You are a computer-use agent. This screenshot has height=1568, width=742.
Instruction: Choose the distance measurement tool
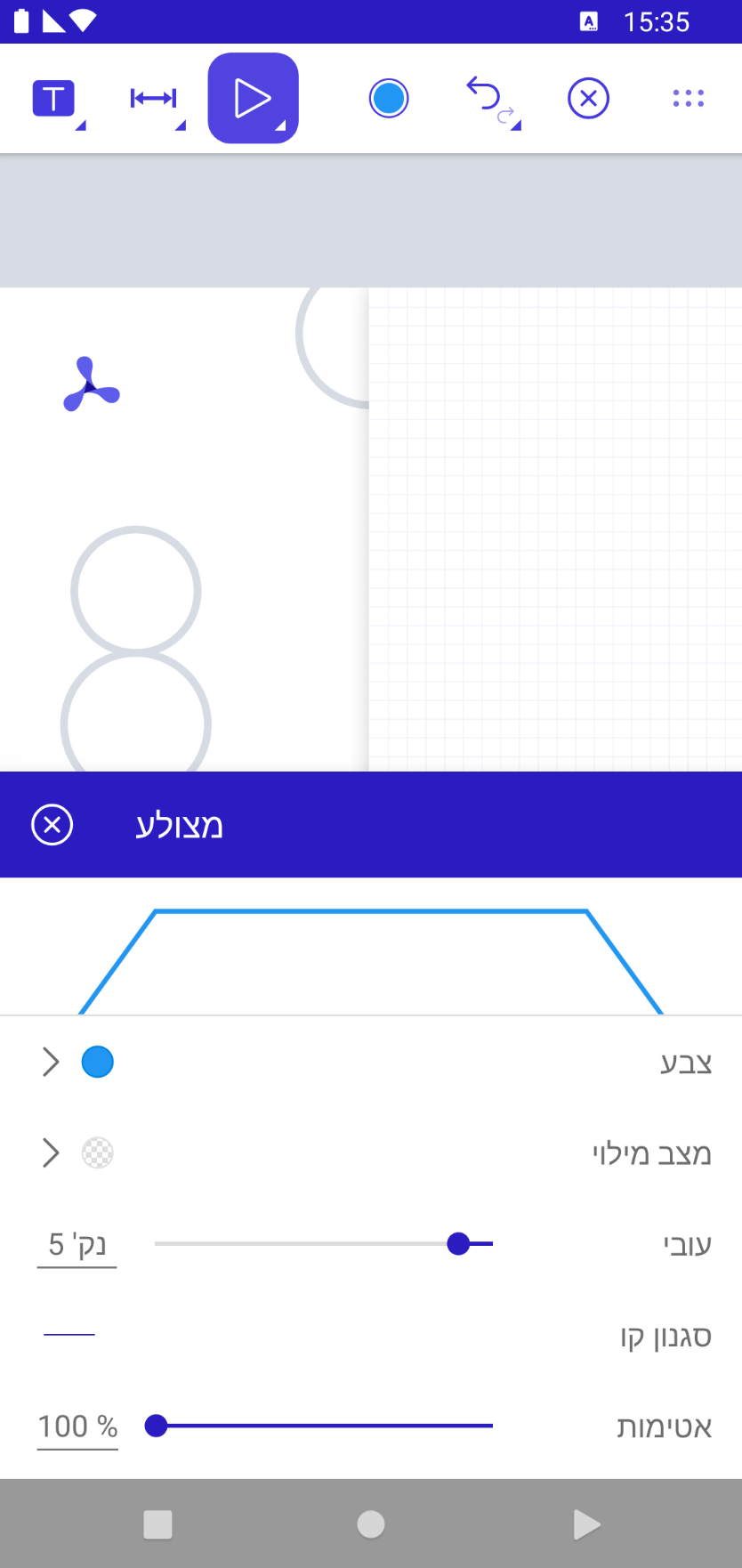pos(154,99)
